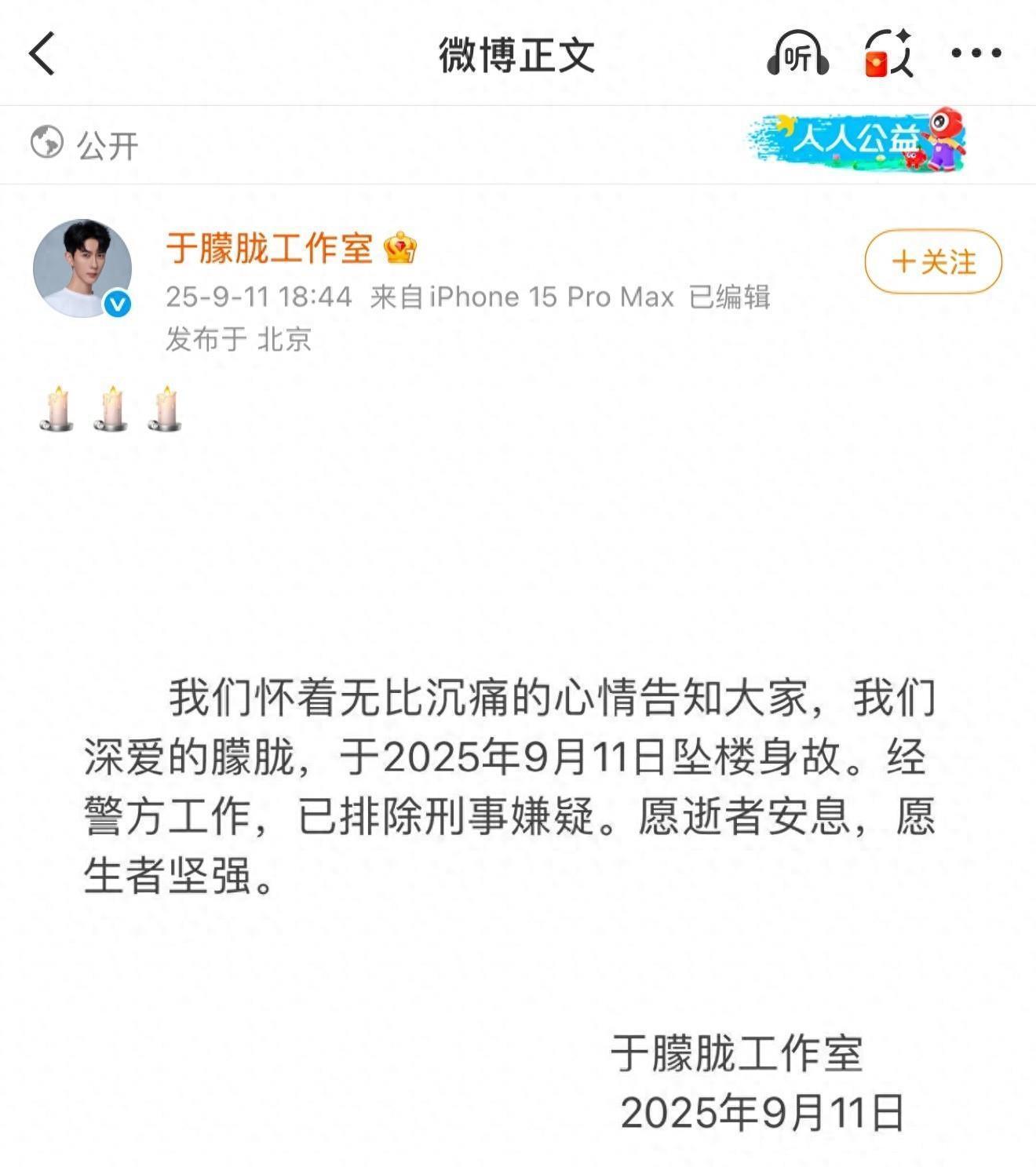1036x1167 pixels.
Task: Go back from the Weibo post
Action: (42, 53)
